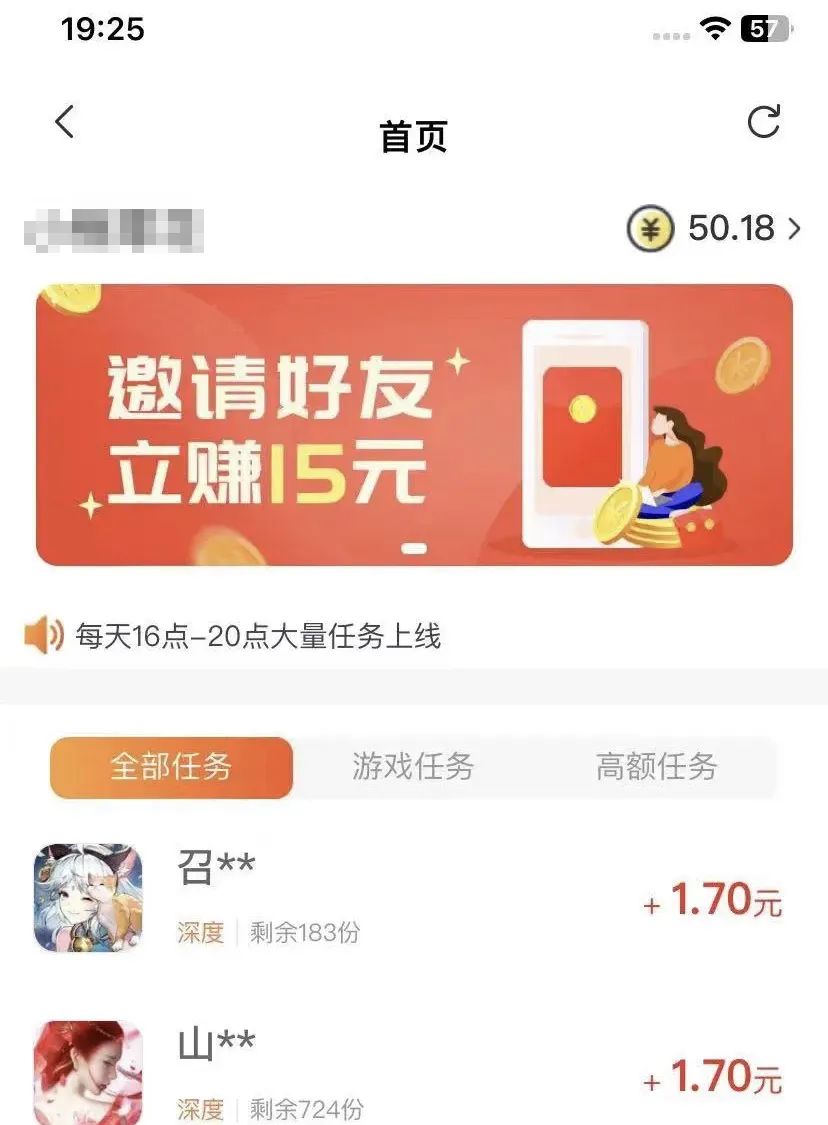Select the 全部任务 tab
Image resolution: width=828 pixels, height=1125 pixels.
[171, 767]
